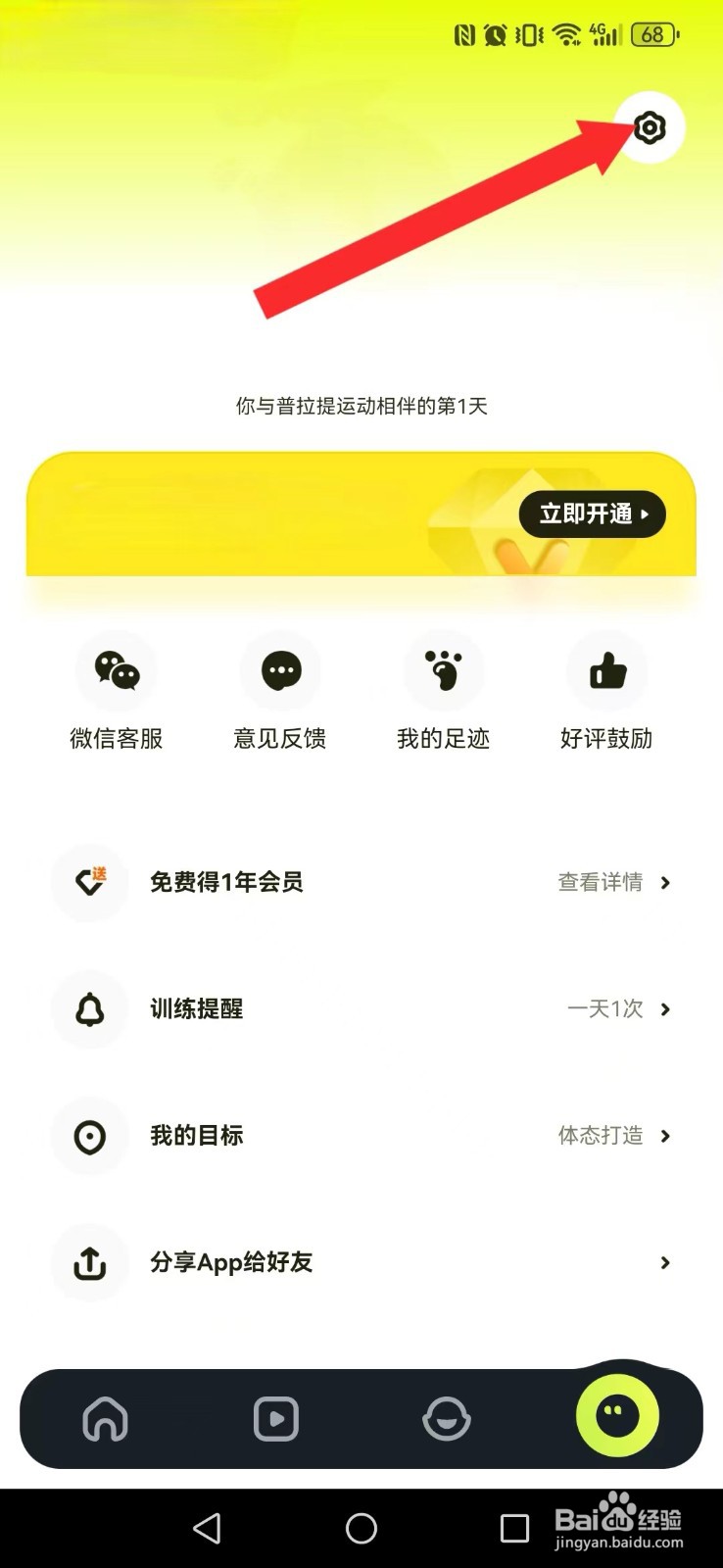Tap the share icon beside 分享App给好友

[x=89, y=1263]
